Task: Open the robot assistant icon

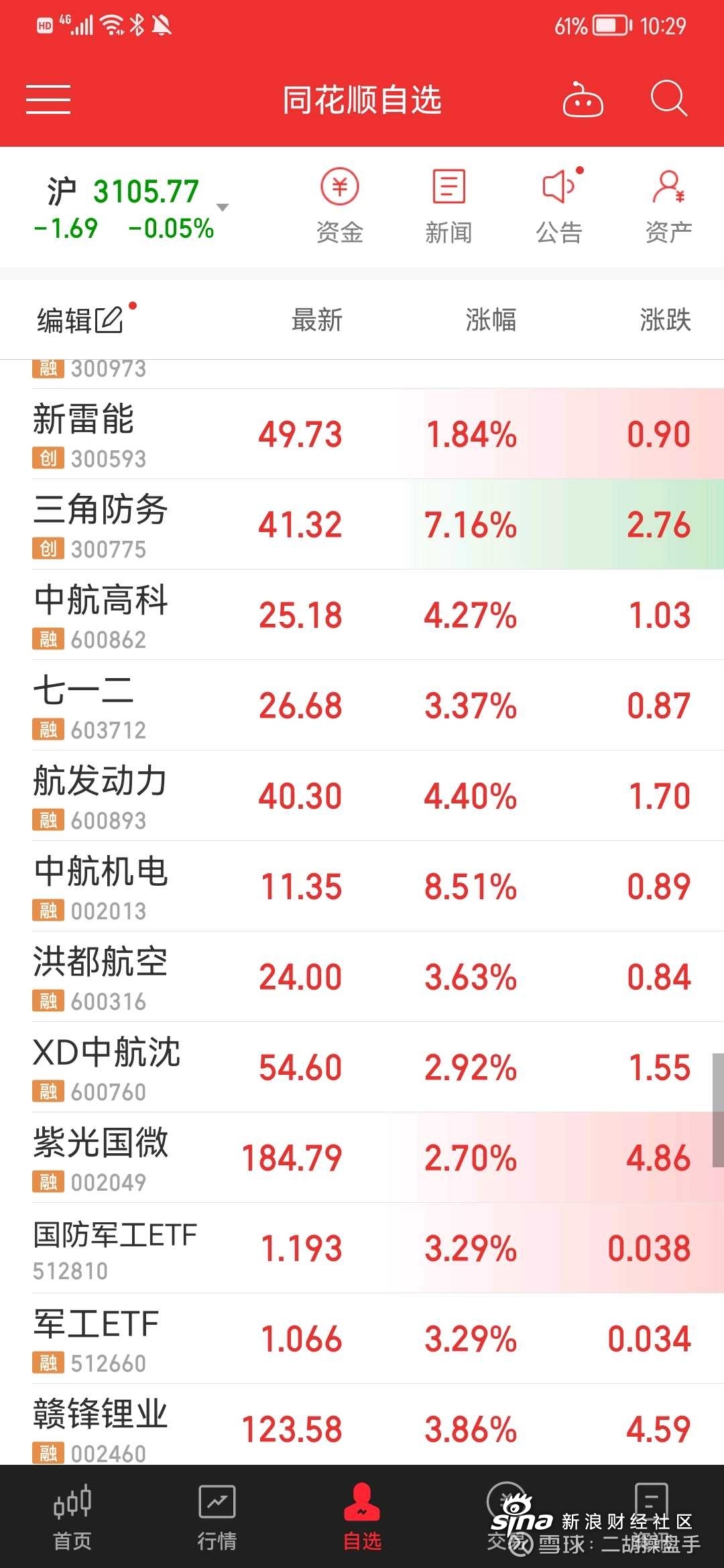Action: pyautogui.click(x=583, y=100)
